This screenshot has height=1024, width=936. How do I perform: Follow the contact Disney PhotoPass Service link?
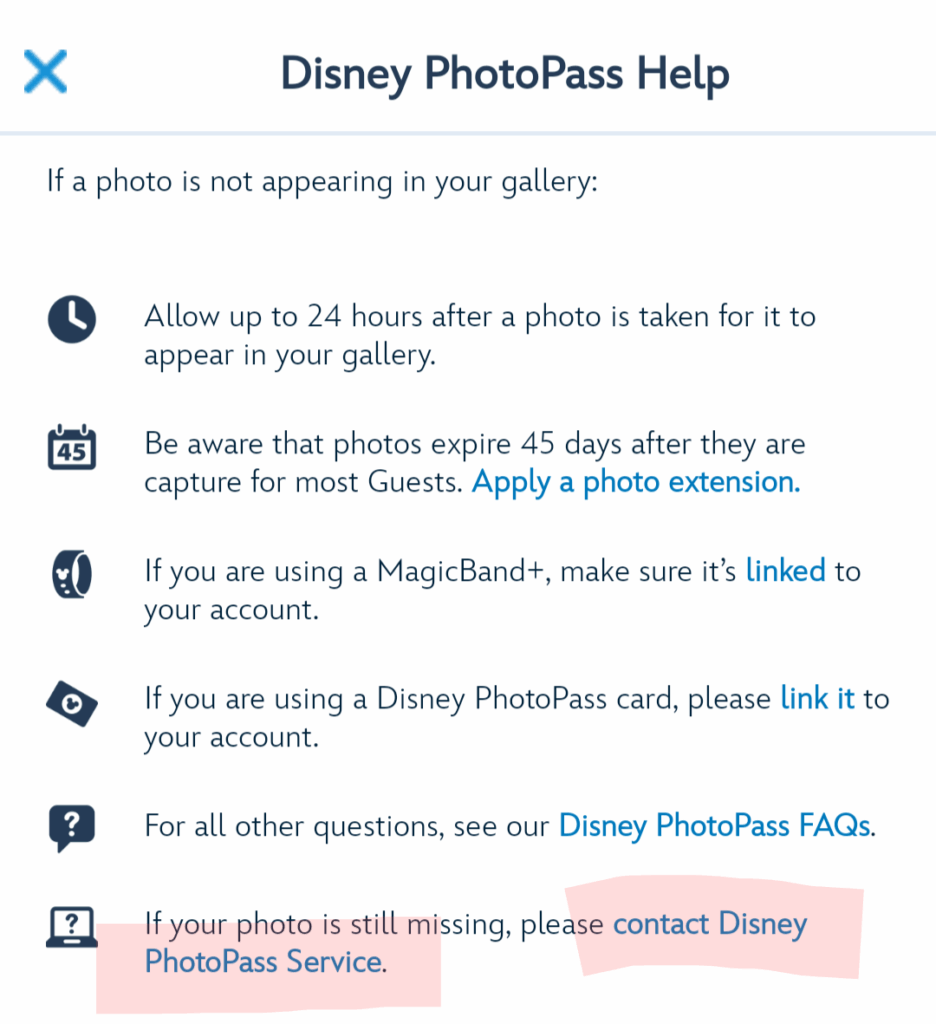pos(709,924)
